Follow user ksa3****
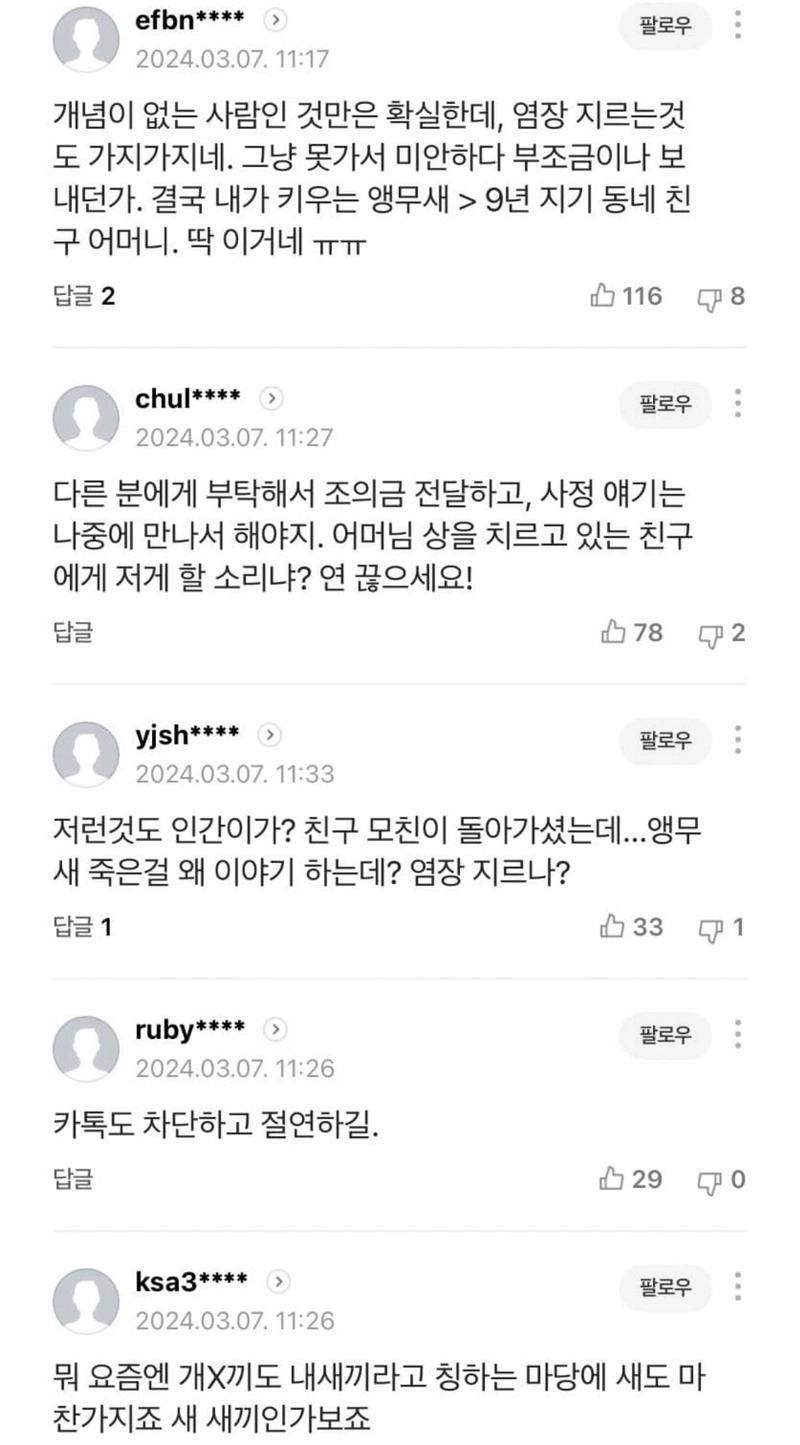800x1445 pixels. (x=665, y=1287)
